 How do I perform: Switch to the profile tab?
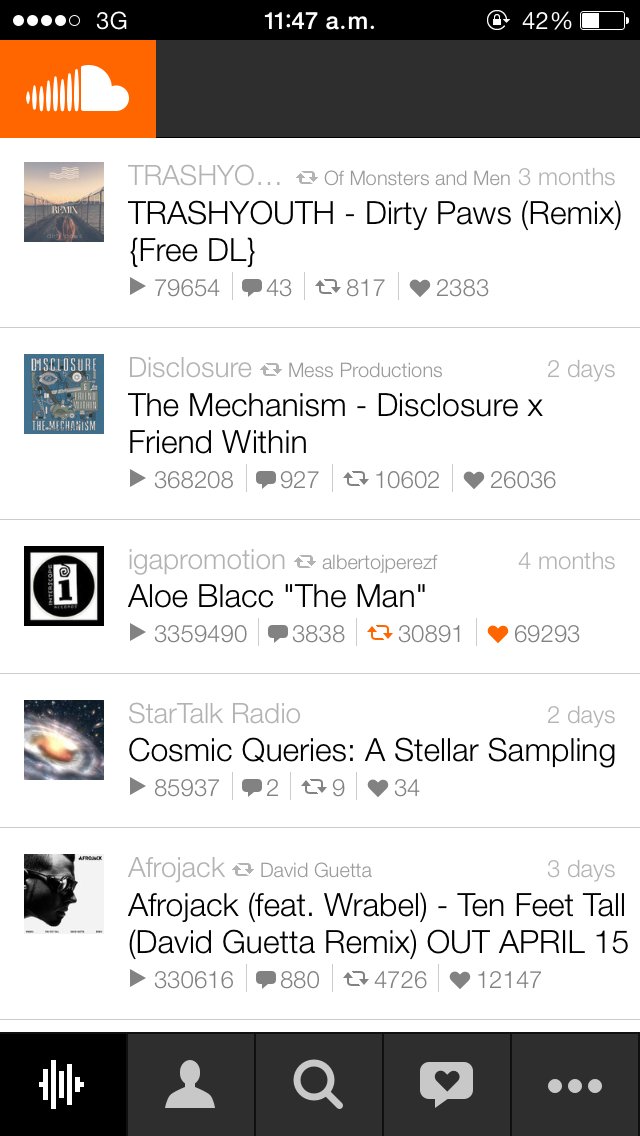[x=190, y=1084]
